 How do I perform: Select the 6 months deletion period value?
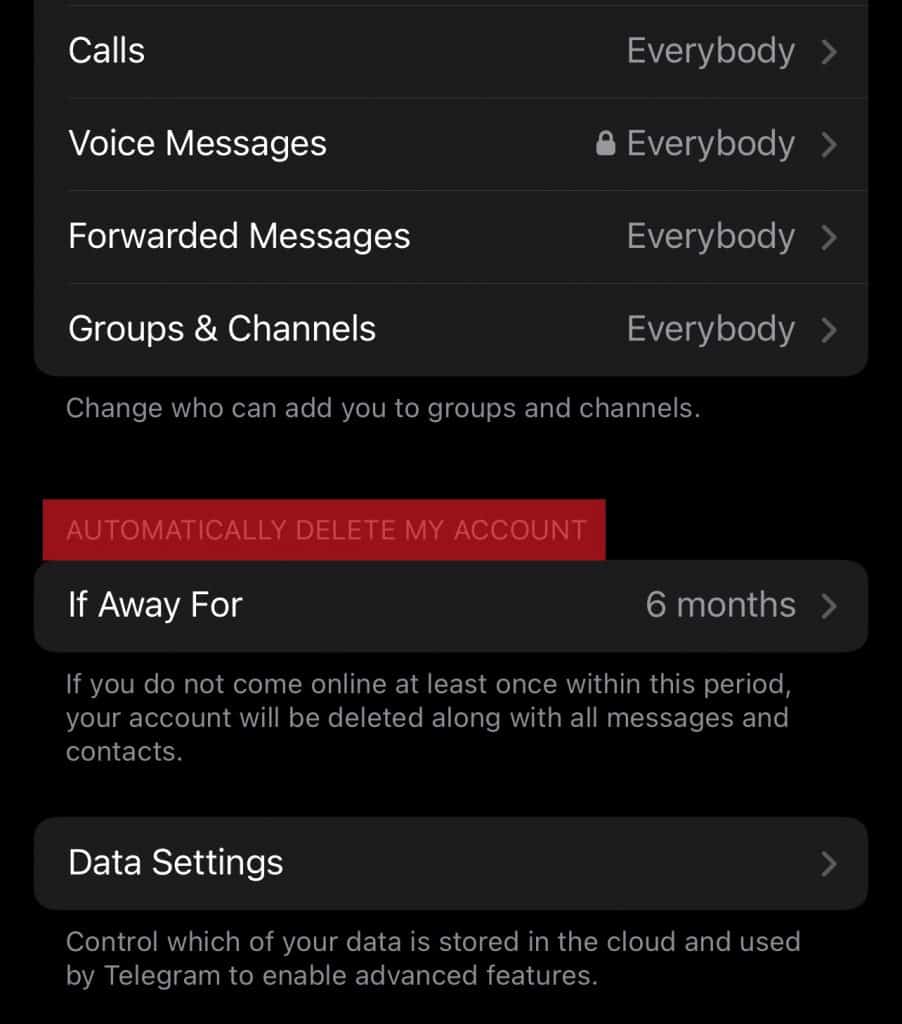[719, 604]
